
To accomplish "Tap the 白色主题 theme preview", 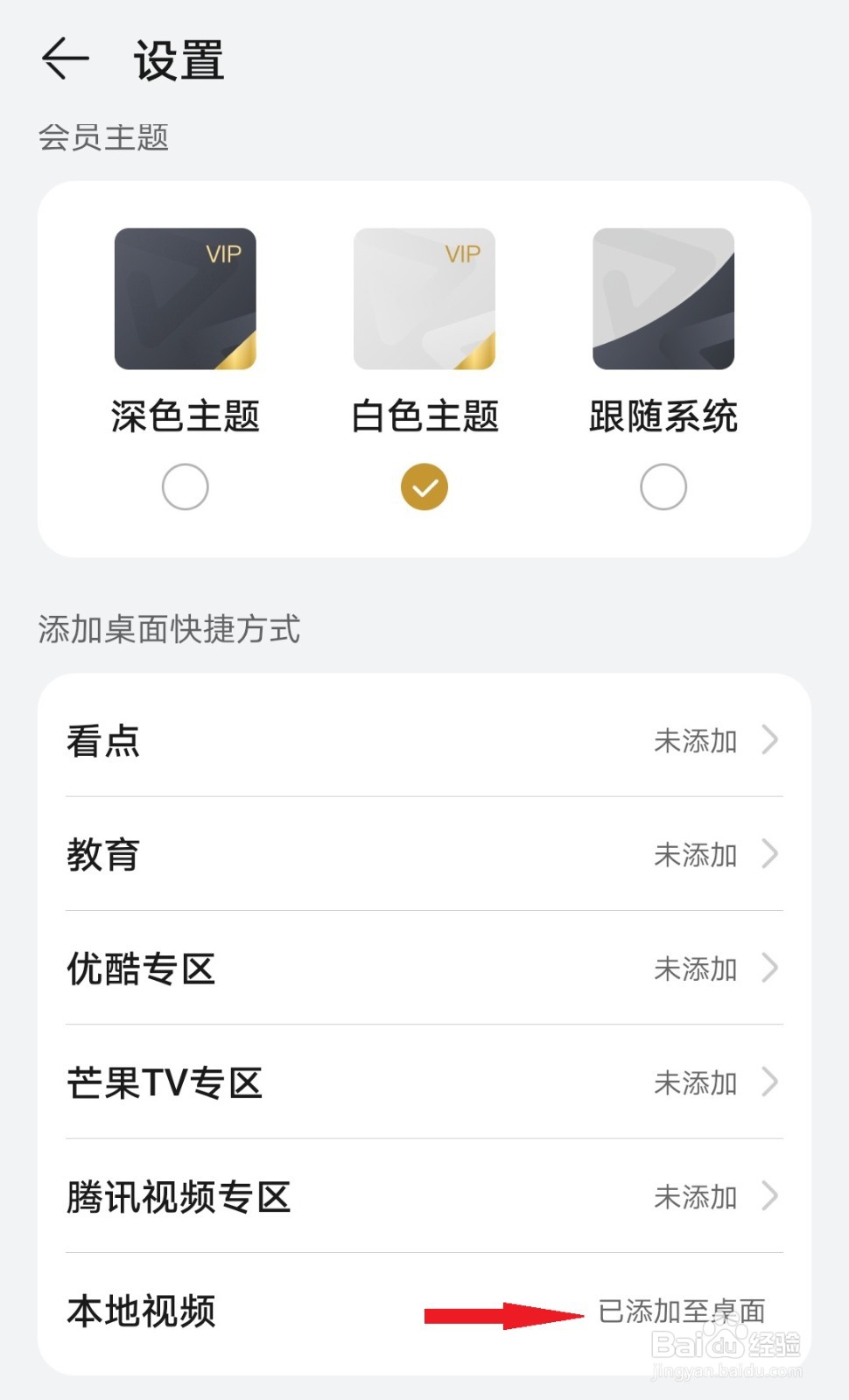I will pyautogui.click(x=424, y=299).
